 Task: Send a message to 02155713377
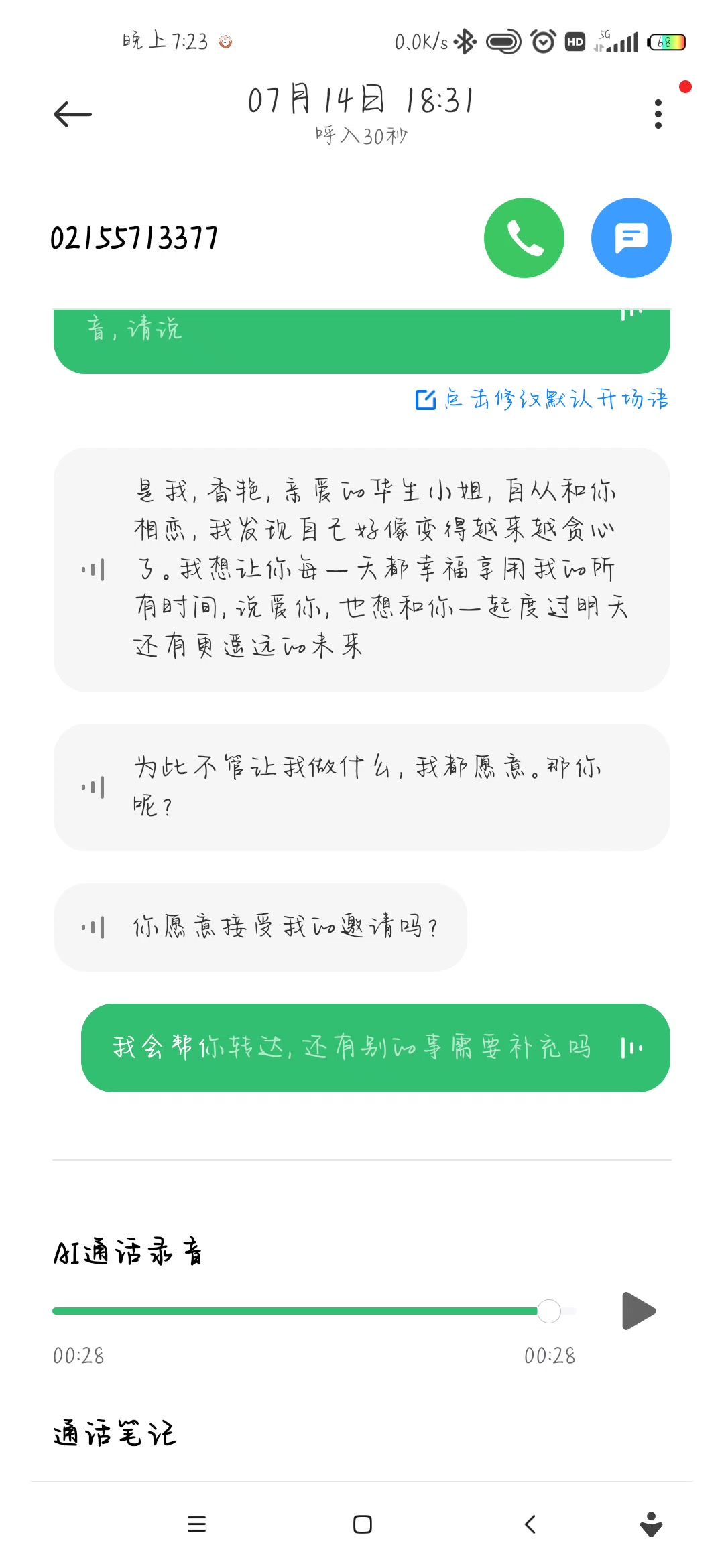(631, 238)
